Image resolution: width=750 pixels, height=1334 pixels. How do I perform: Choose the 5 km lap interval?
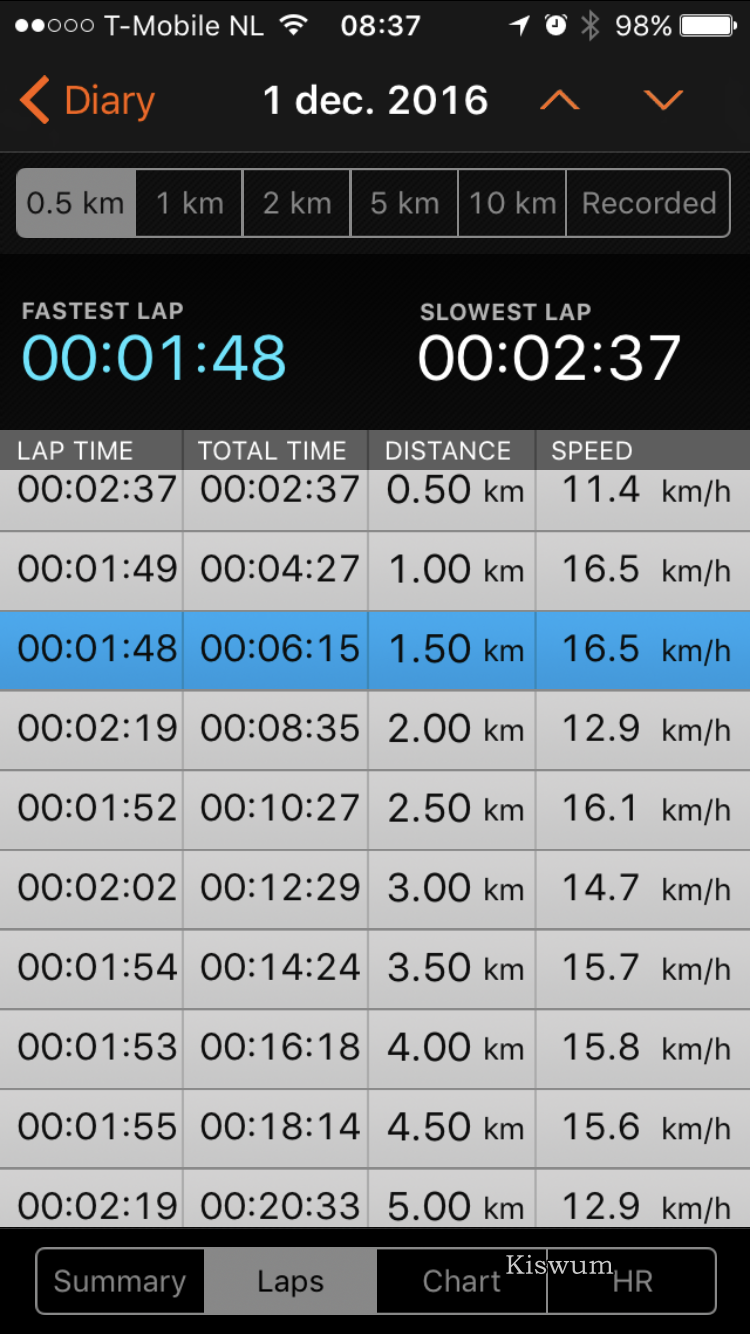(404, 203)
